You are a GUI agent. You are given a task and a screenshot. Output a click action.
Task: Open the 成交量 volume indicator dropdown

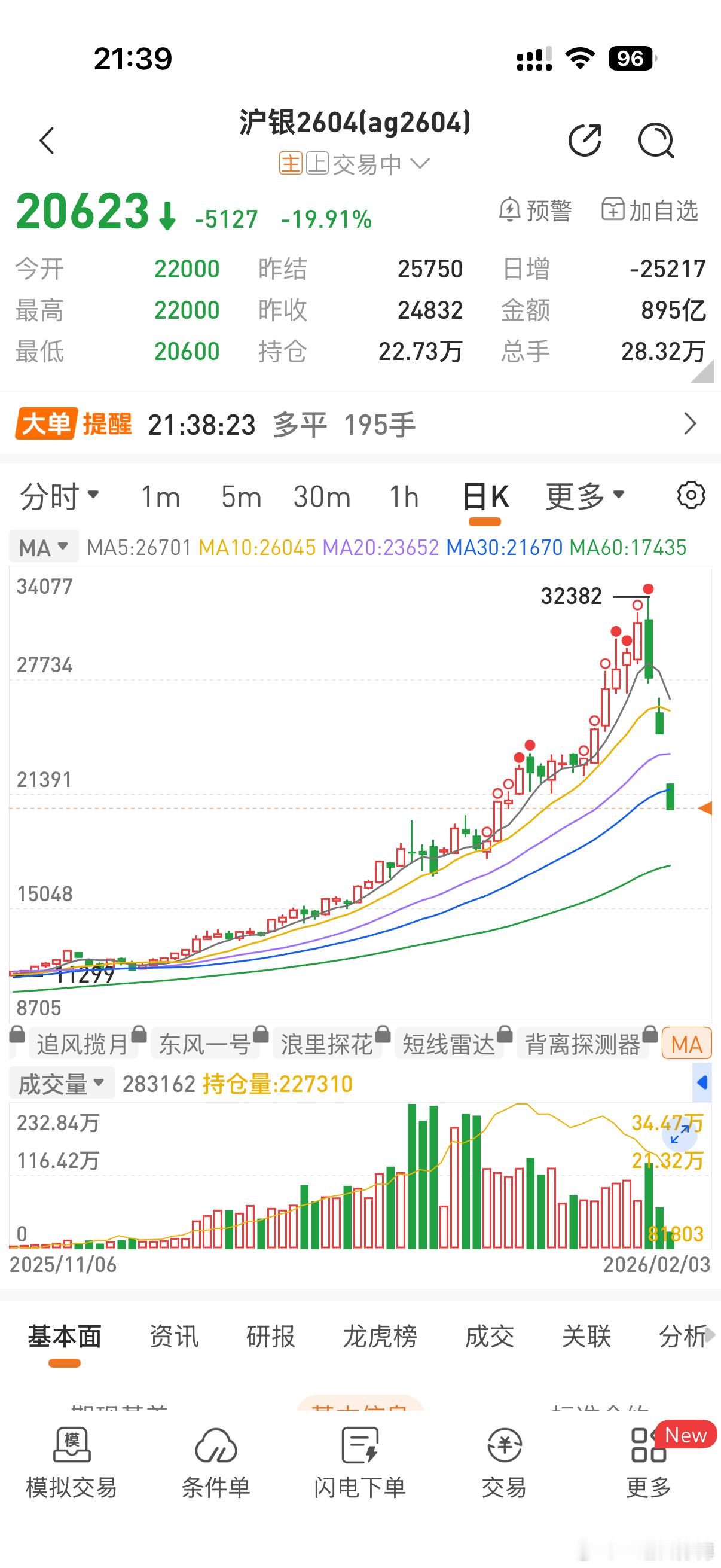tap(61, 1082)
